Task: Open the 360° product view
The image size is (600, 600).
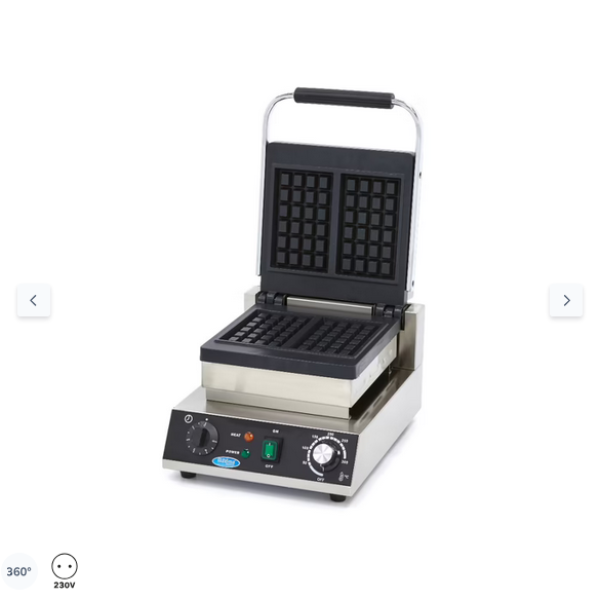Action: pos(18,571)
